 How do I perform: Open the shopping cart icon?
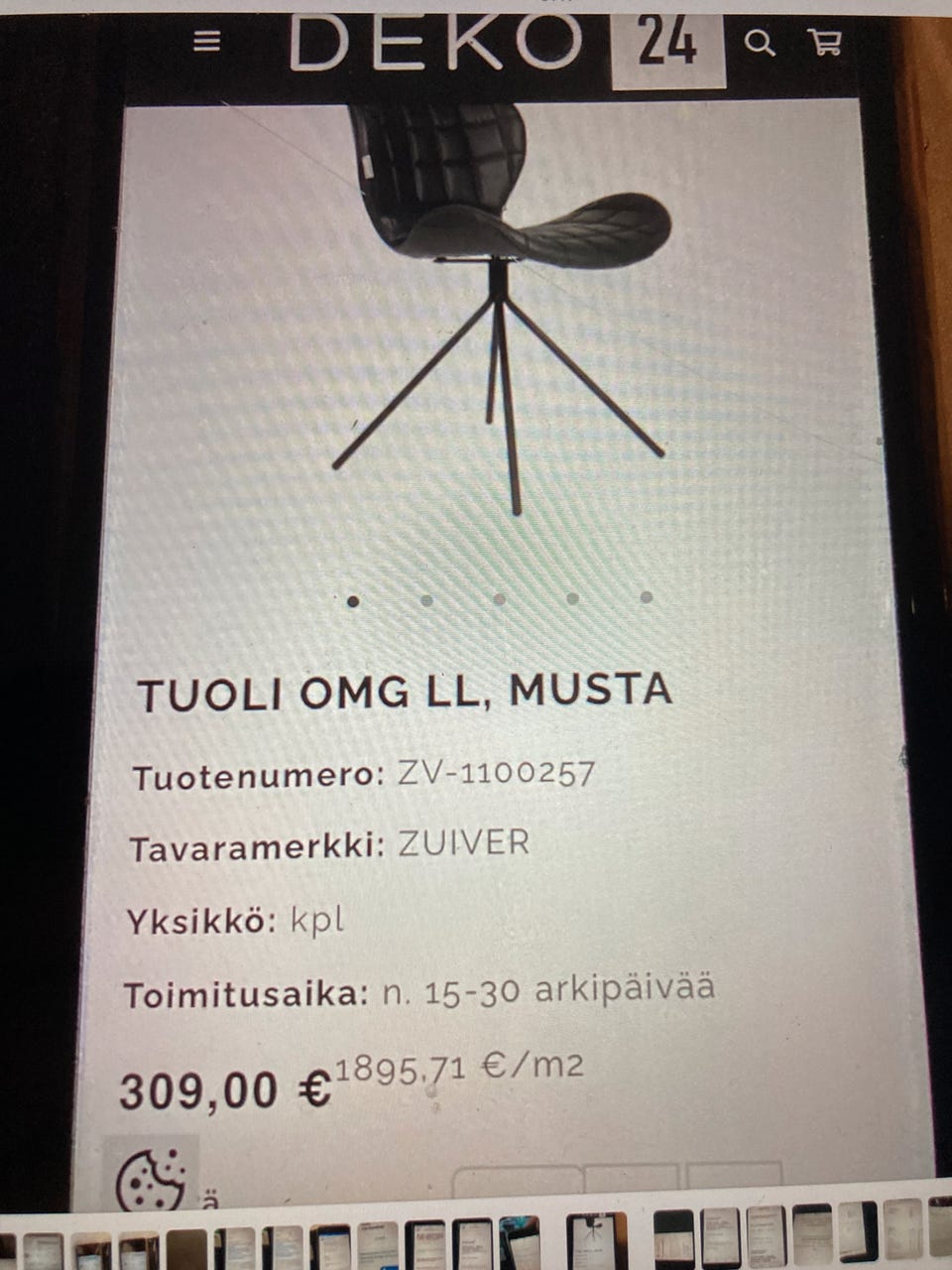tap(829, 42)
